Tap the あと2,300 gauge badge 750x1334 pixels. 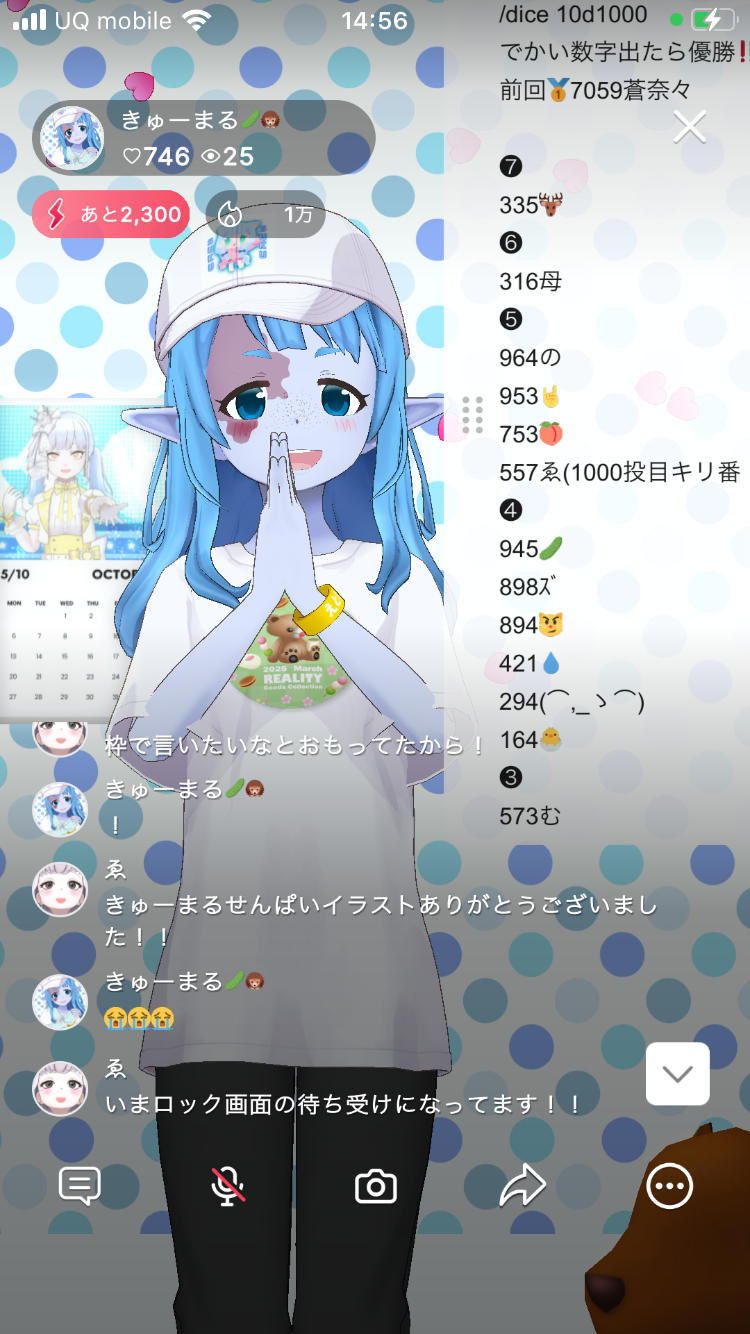point(111,214)
